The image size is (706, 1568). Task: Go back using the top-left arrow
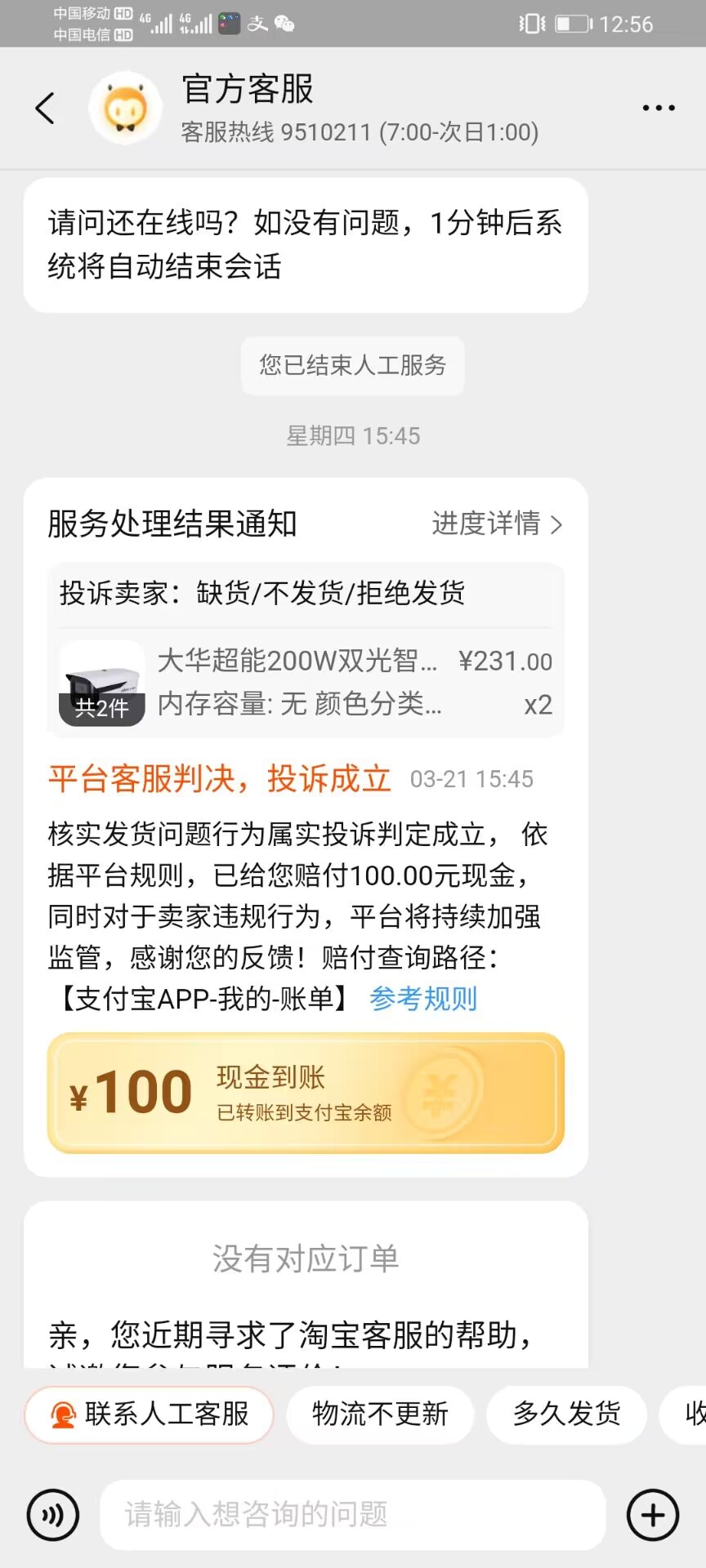tap(46, 108)
